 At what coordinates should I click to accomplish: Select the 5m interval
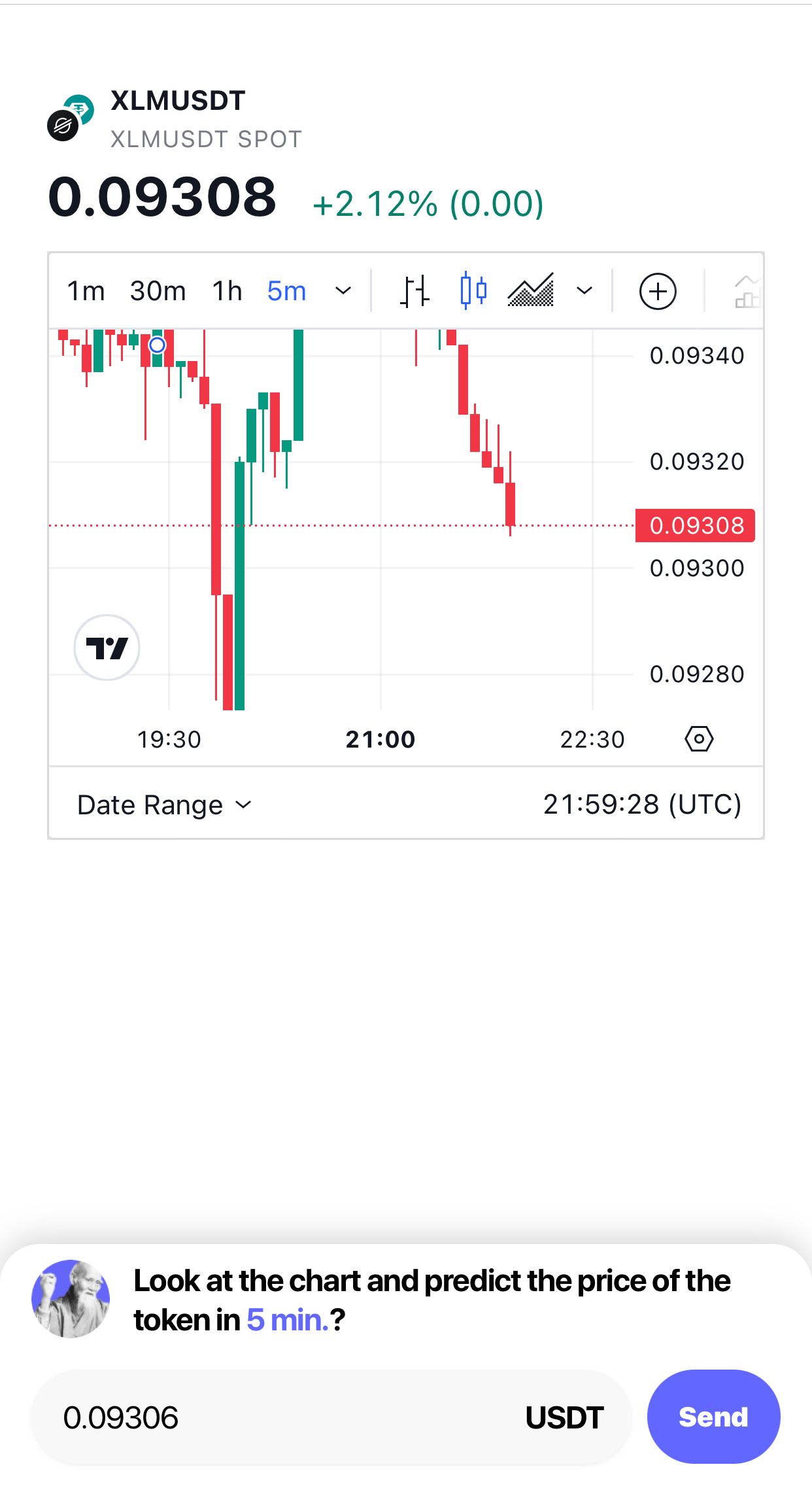[x=286, y=291]
